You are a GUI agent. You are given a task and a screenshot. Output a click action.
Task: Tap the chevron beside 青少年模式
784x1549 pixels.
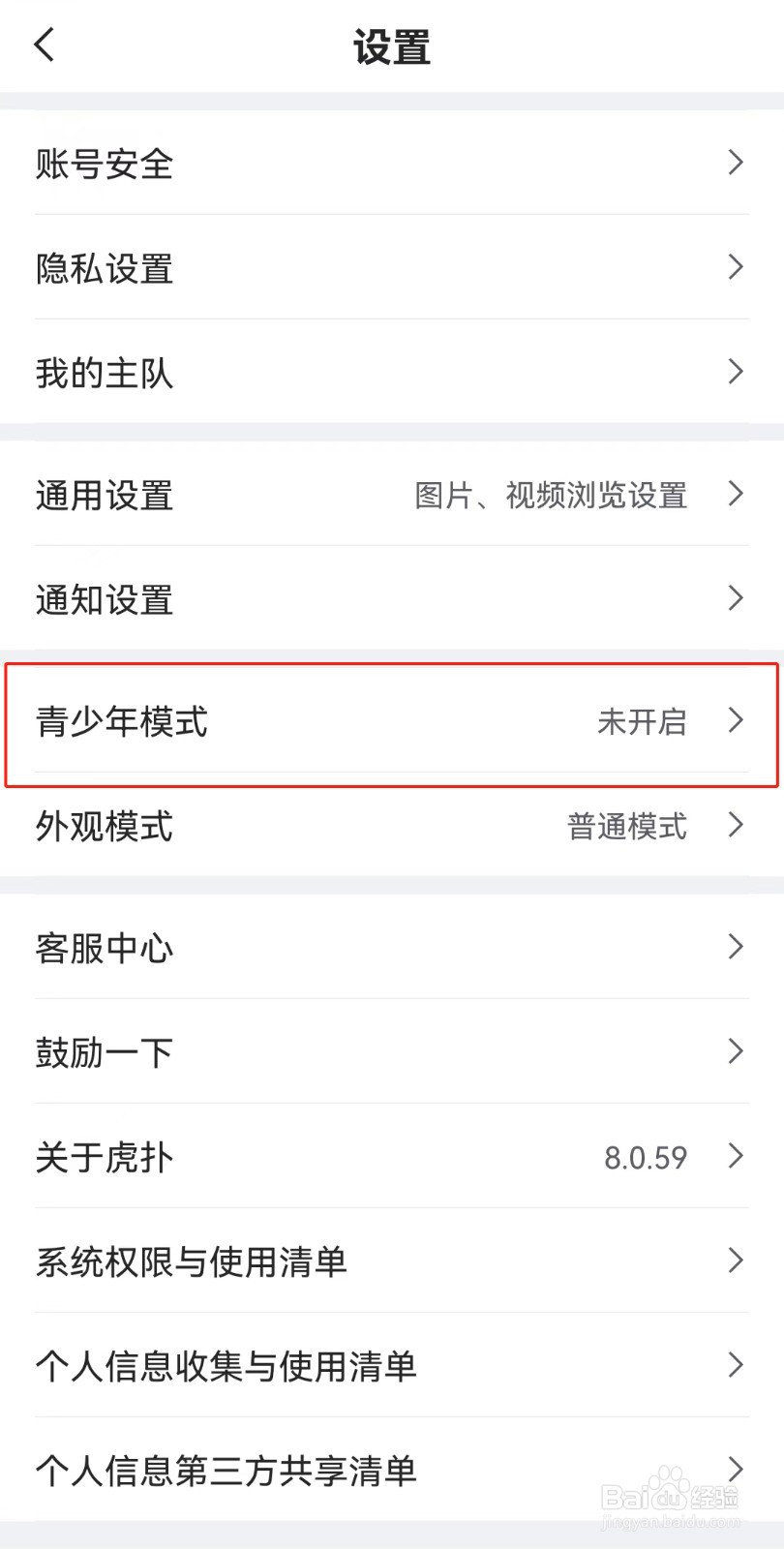pyautogui.click(x=735, y=722)
